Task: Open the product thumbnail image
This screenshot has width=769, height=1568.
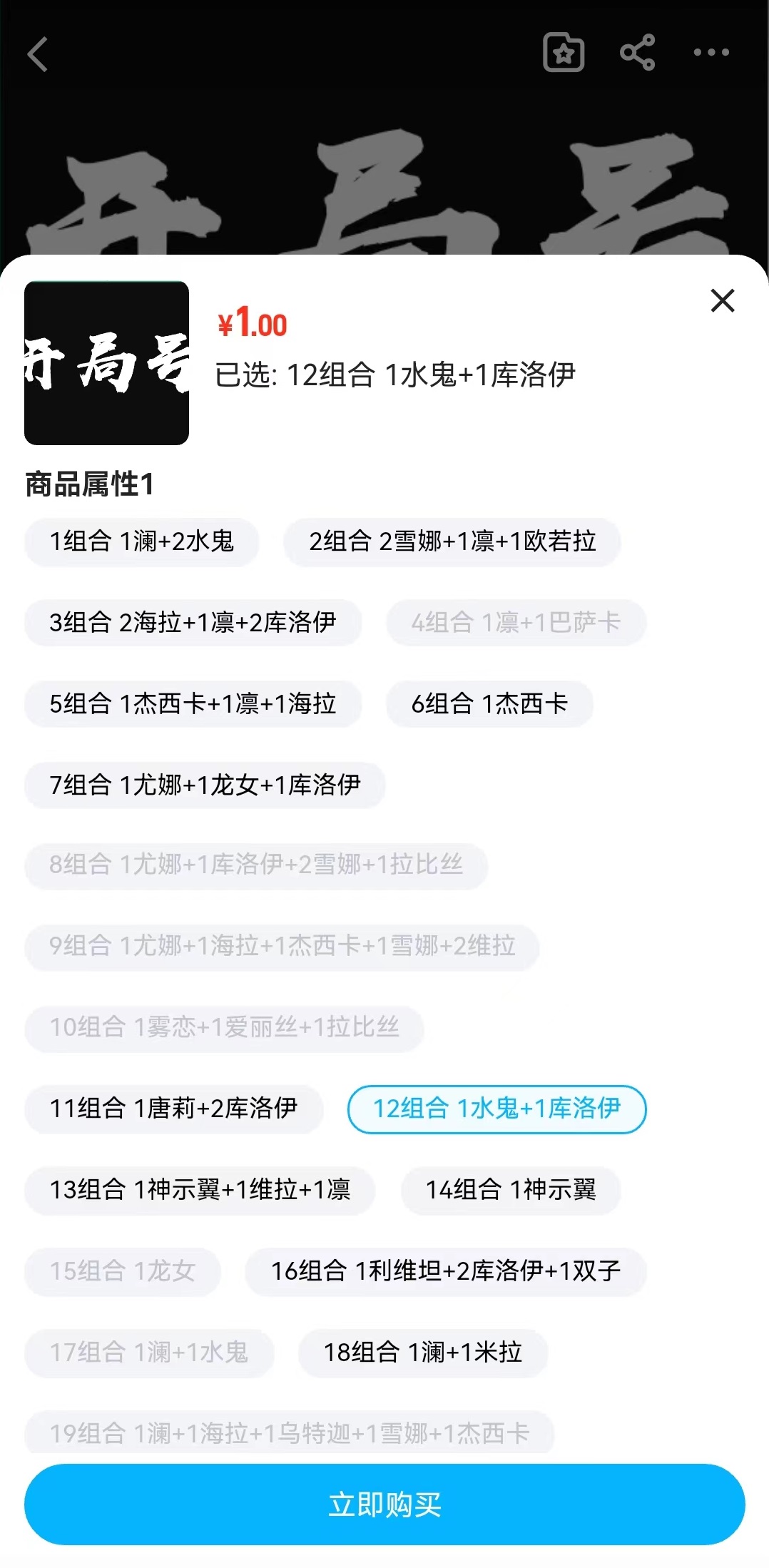Action: [x=107, y=363]
